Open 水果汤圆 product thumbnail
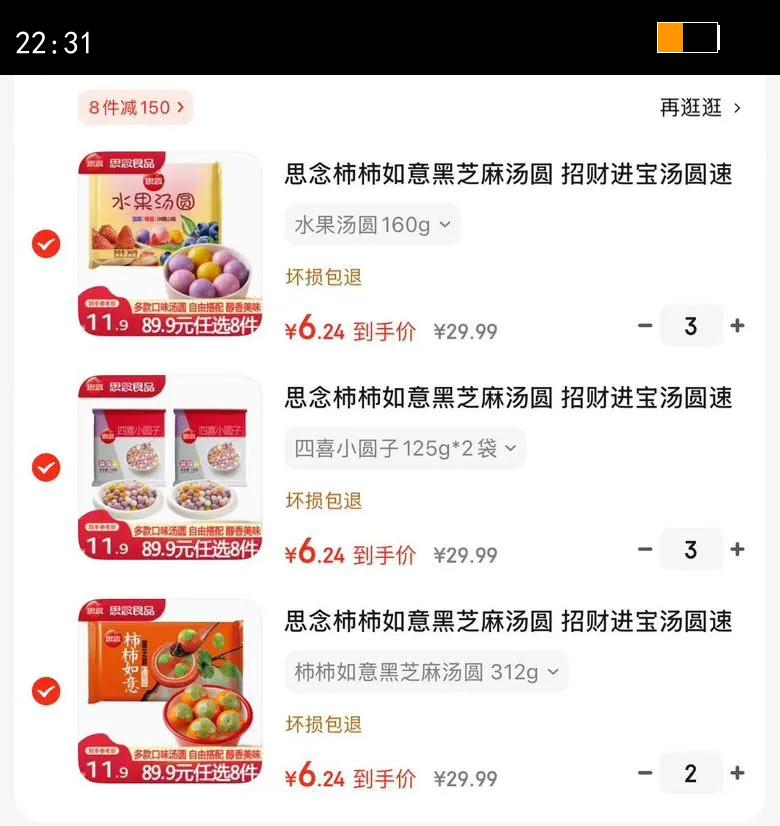Screen dimensions: 780x826 point(170,243)
